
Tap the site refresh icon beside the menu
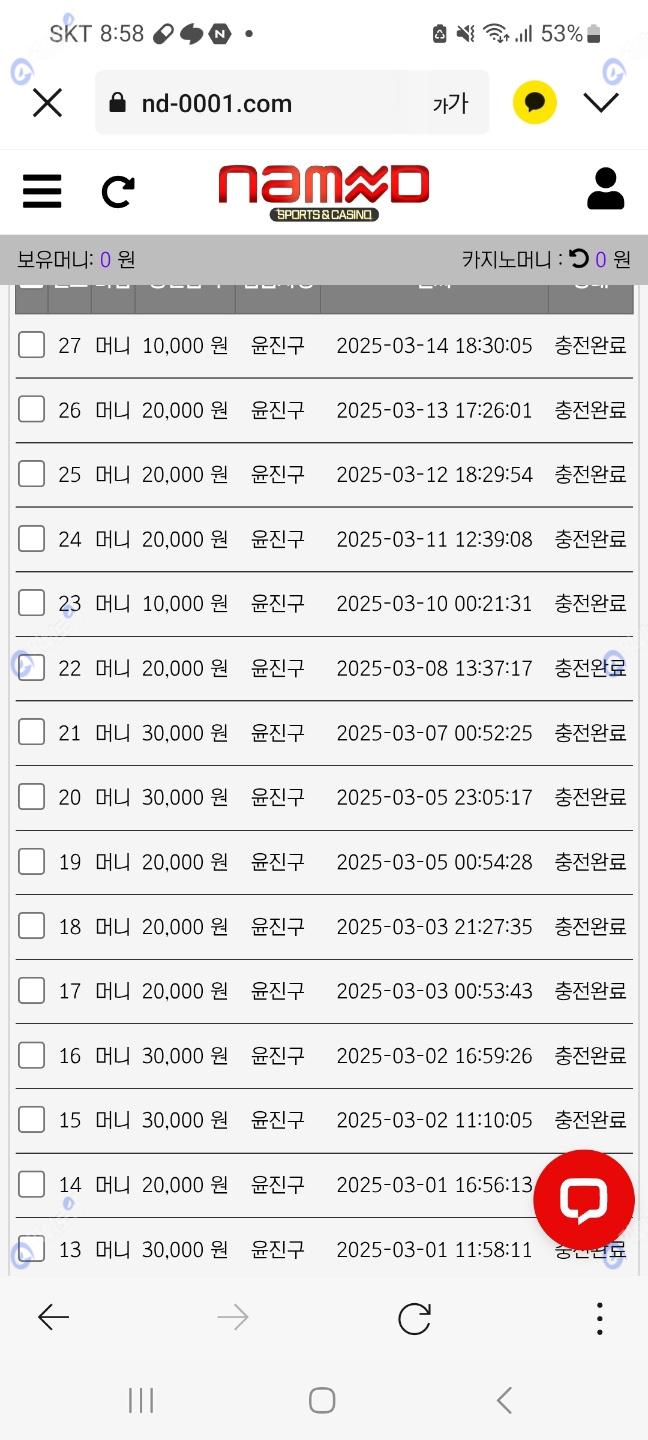118,191
